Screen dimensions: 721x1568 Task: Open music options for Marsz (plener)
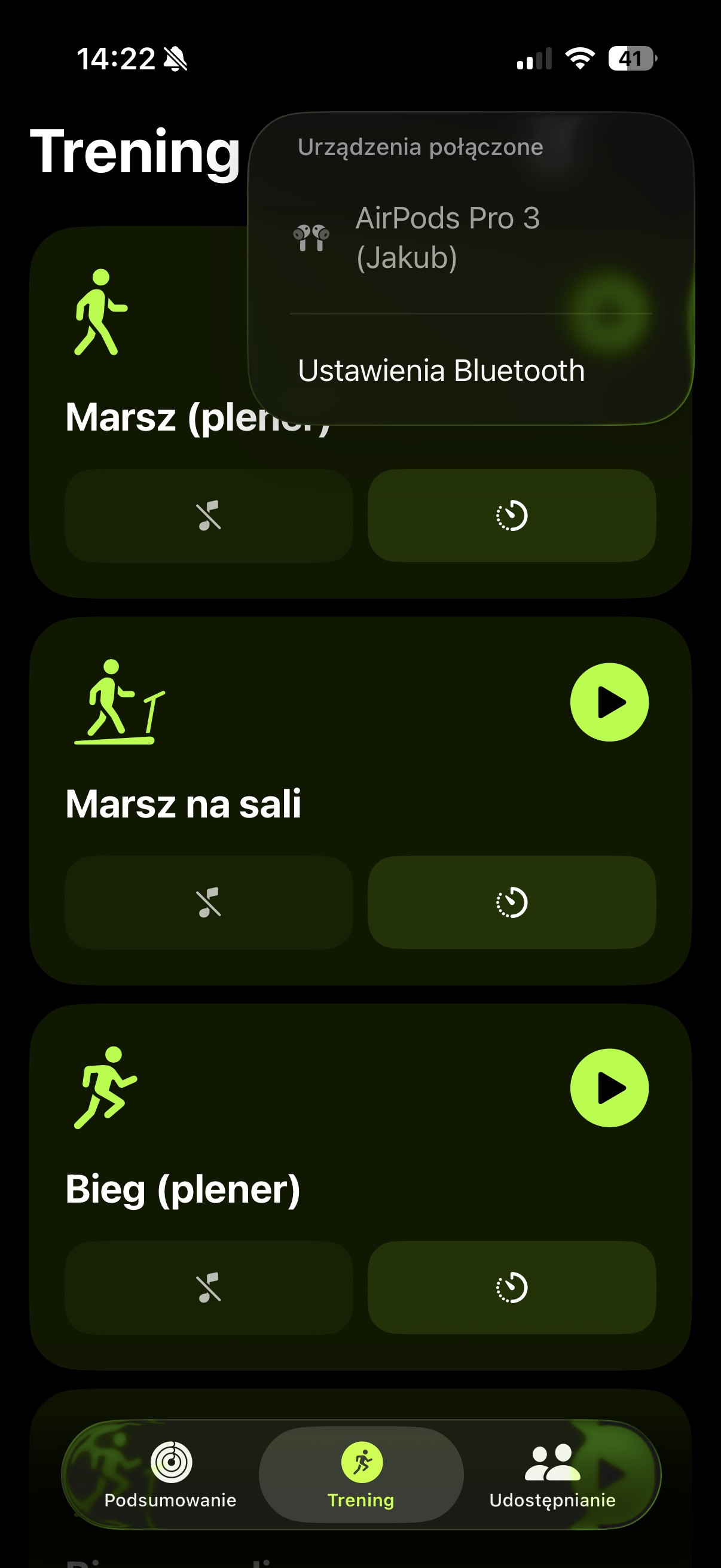[209, 515]
